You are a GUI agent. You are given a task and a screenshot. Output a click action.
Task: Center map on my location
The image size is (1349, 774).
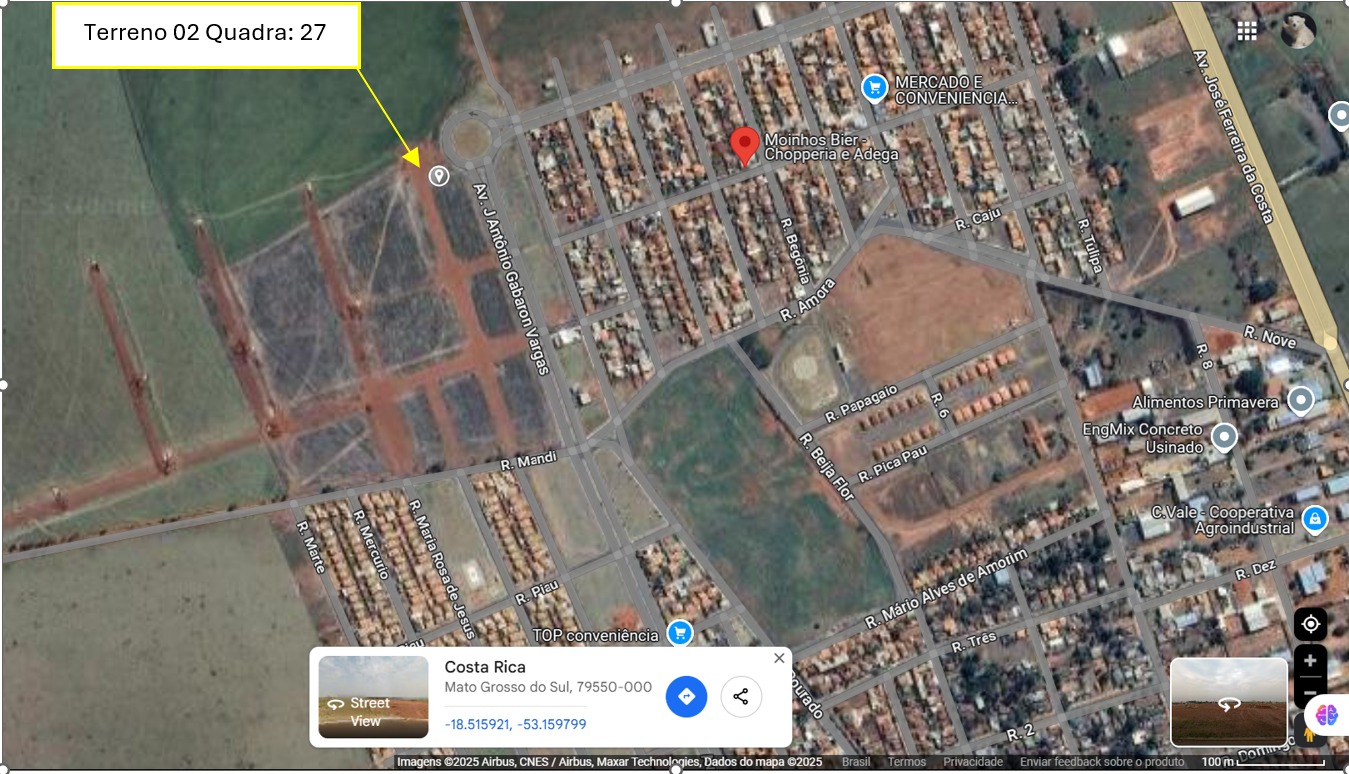pos(1310,625)
